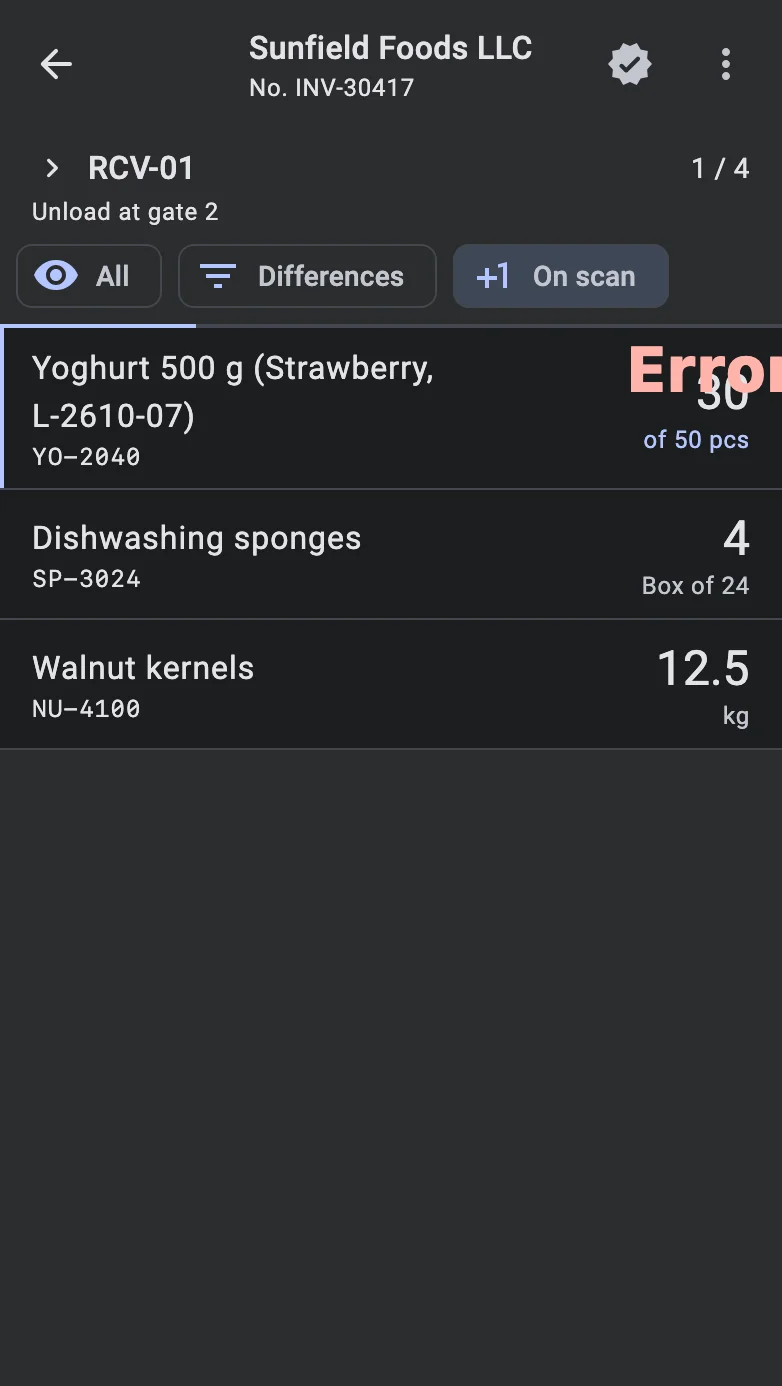
Task: Open the Yoghurt 500 g Strawberry row
Action: coord(391,408)
